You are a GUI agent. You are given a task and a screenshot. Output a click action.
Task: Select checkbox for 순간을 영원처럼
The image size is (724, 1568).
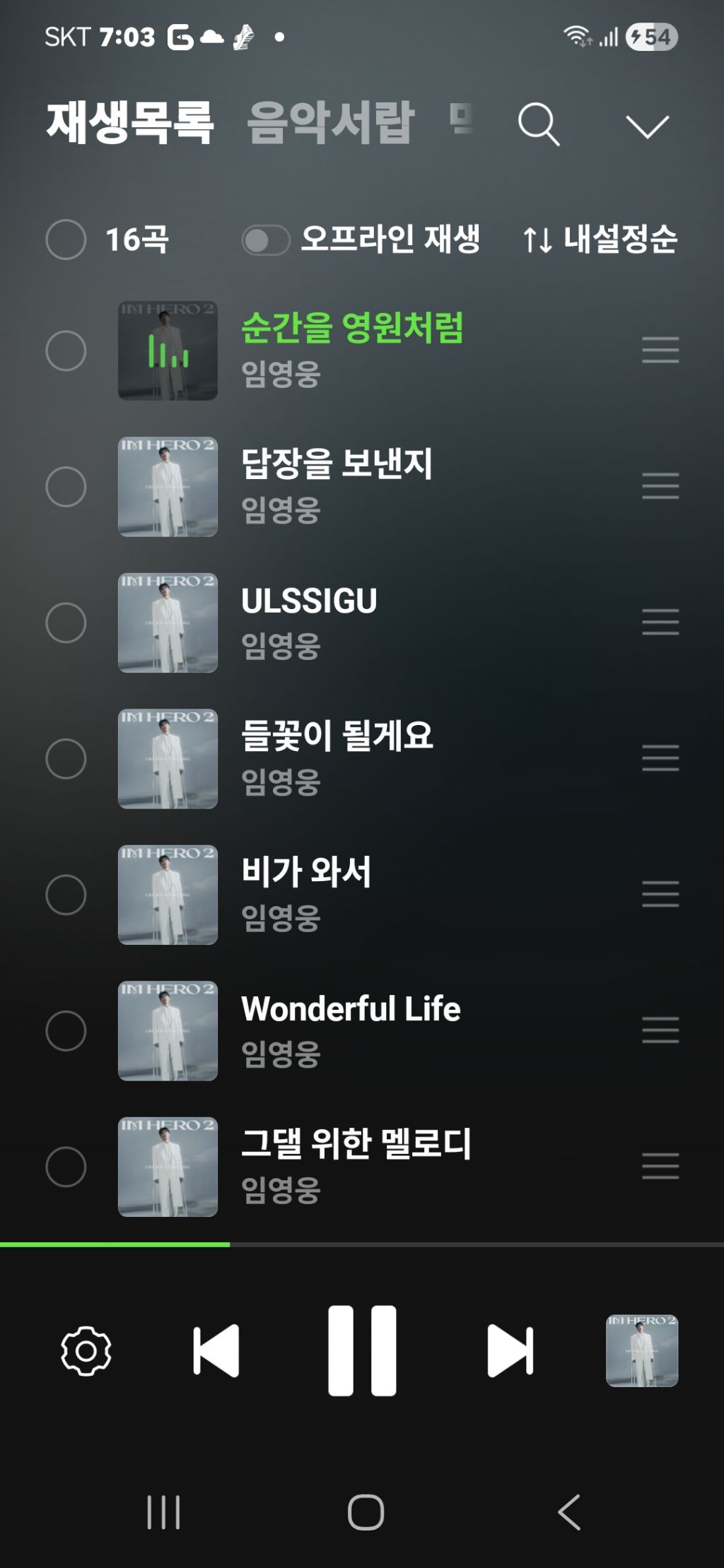66,351
